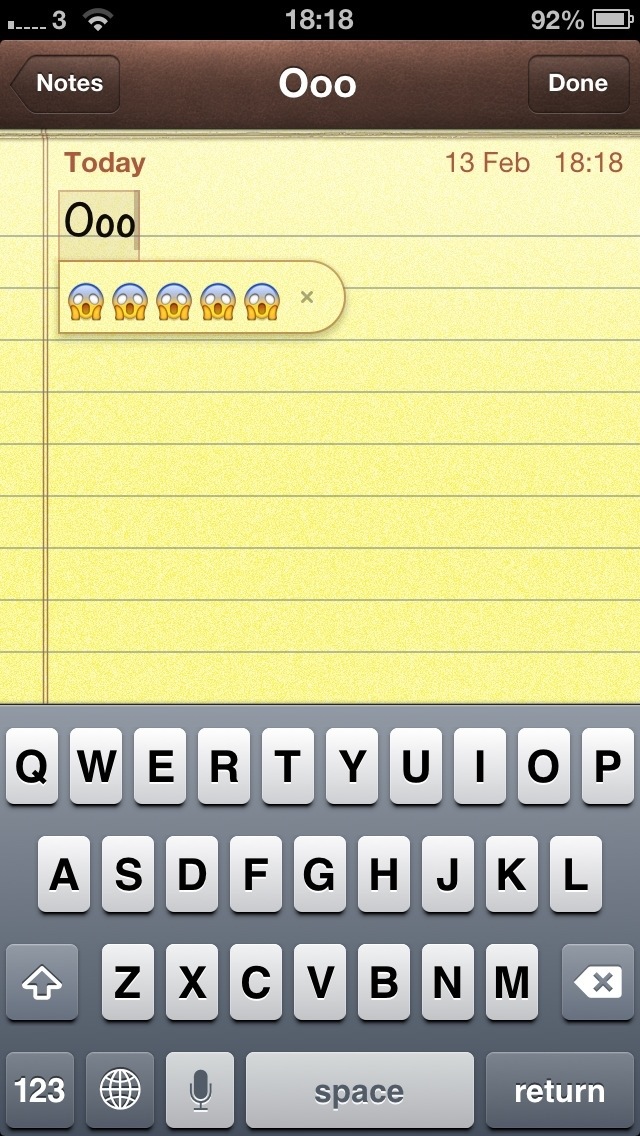Image resolution: width=640 pixels, height=1136 pixels.
Task: Tap the return key
Action: click(x=559, y=1090)
